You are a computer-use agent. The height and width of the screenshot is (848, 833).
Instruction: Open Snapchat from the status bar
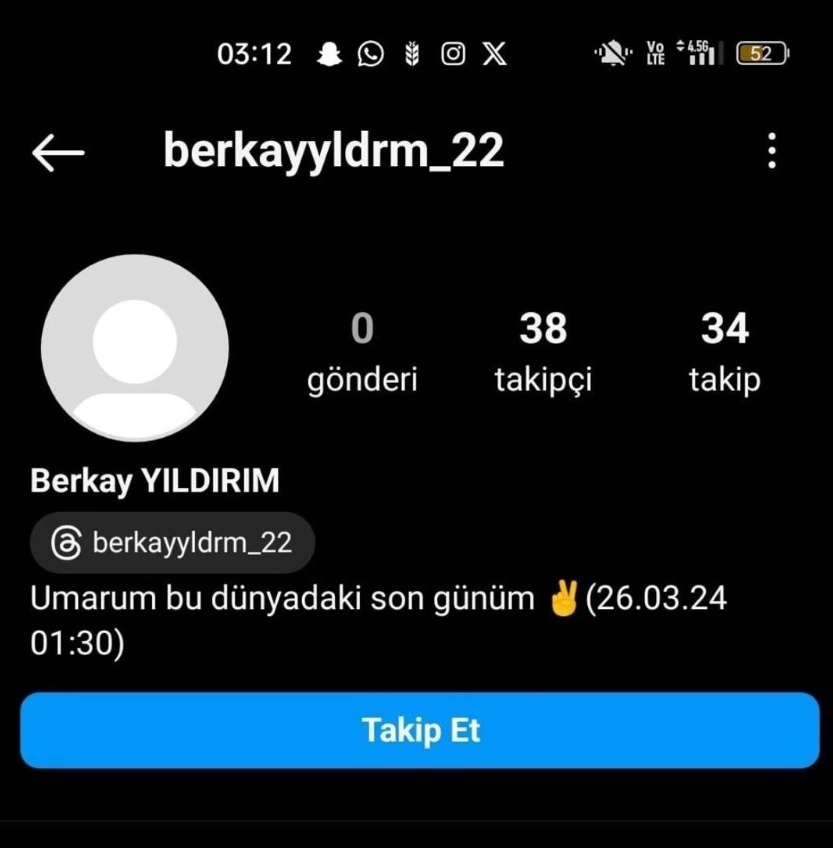(x=330, y=54)
